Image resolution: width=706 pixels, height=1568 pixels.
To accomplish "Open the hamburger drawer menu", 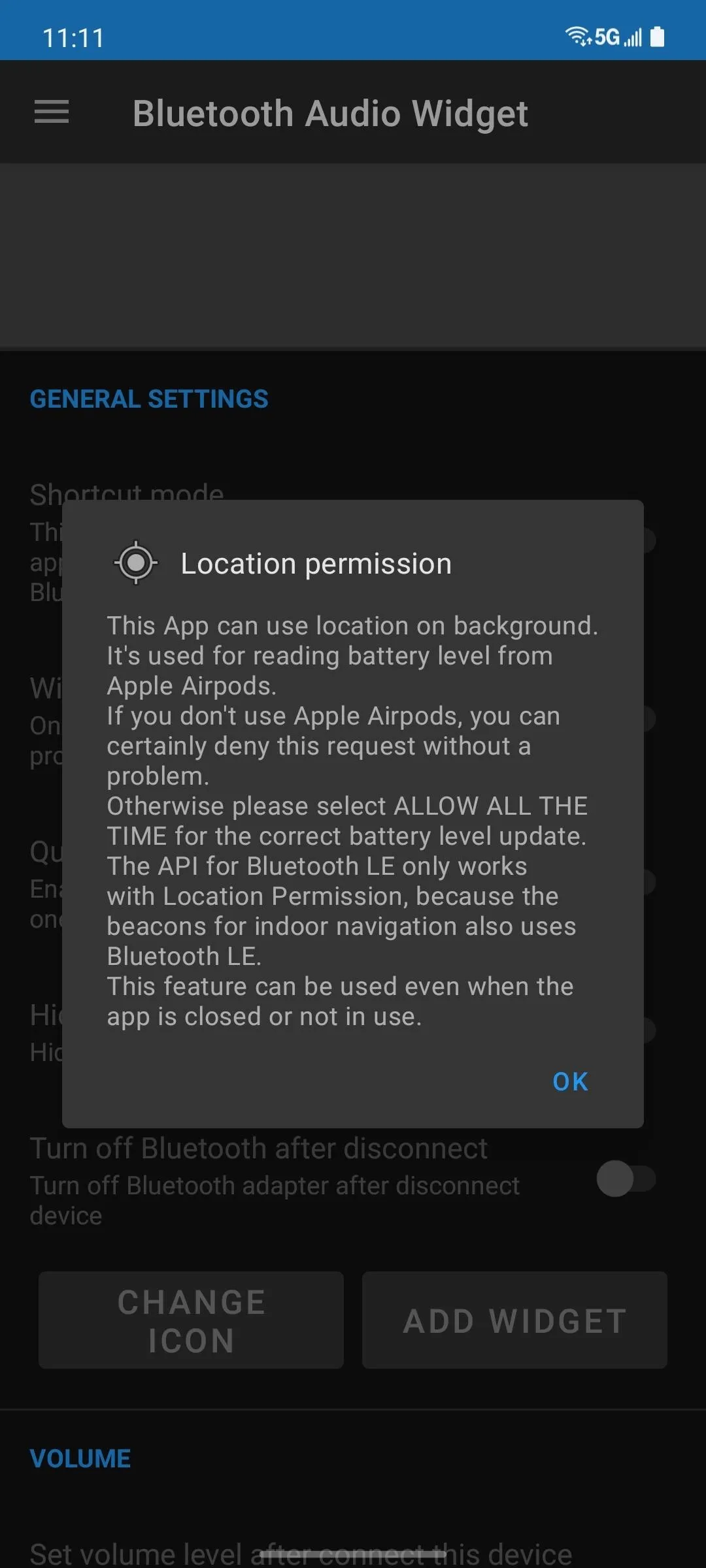I will point(52,112).
